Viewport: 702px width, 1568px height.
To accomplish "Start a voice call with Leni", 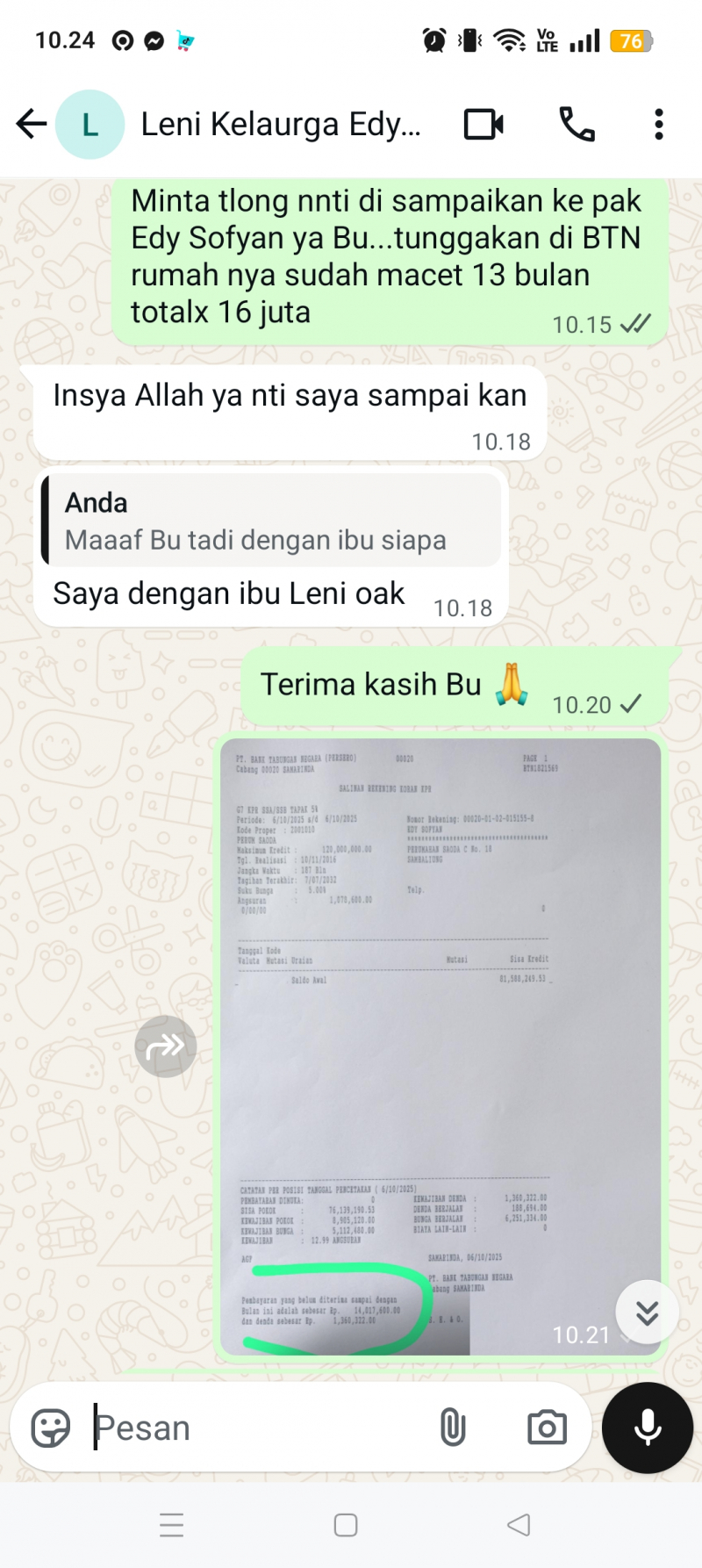I will [x=577, y=125].
